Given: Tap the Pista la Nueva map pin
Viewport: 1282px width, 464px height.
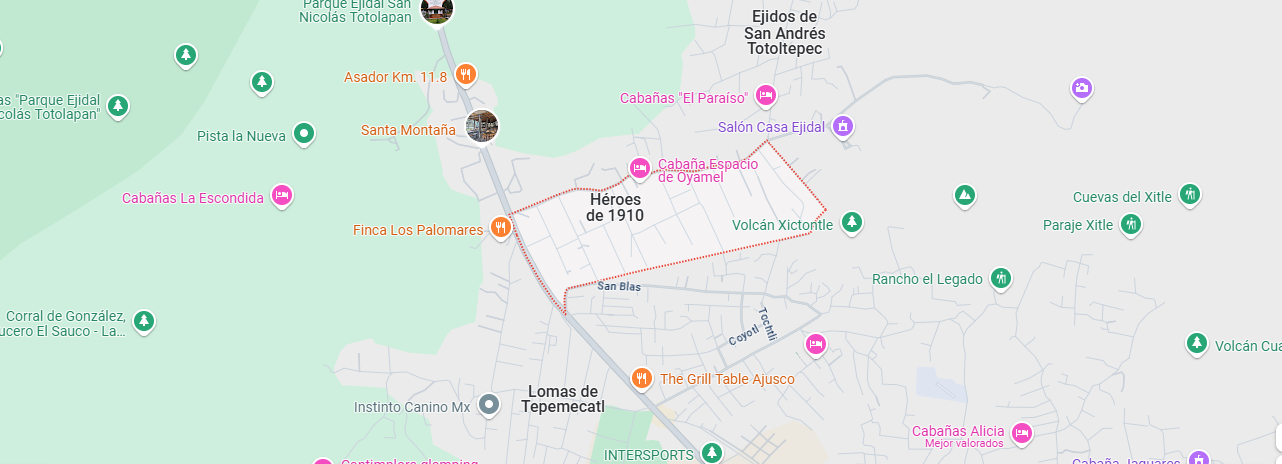Looking at the screenshot, I should click(x=304, y=134).
